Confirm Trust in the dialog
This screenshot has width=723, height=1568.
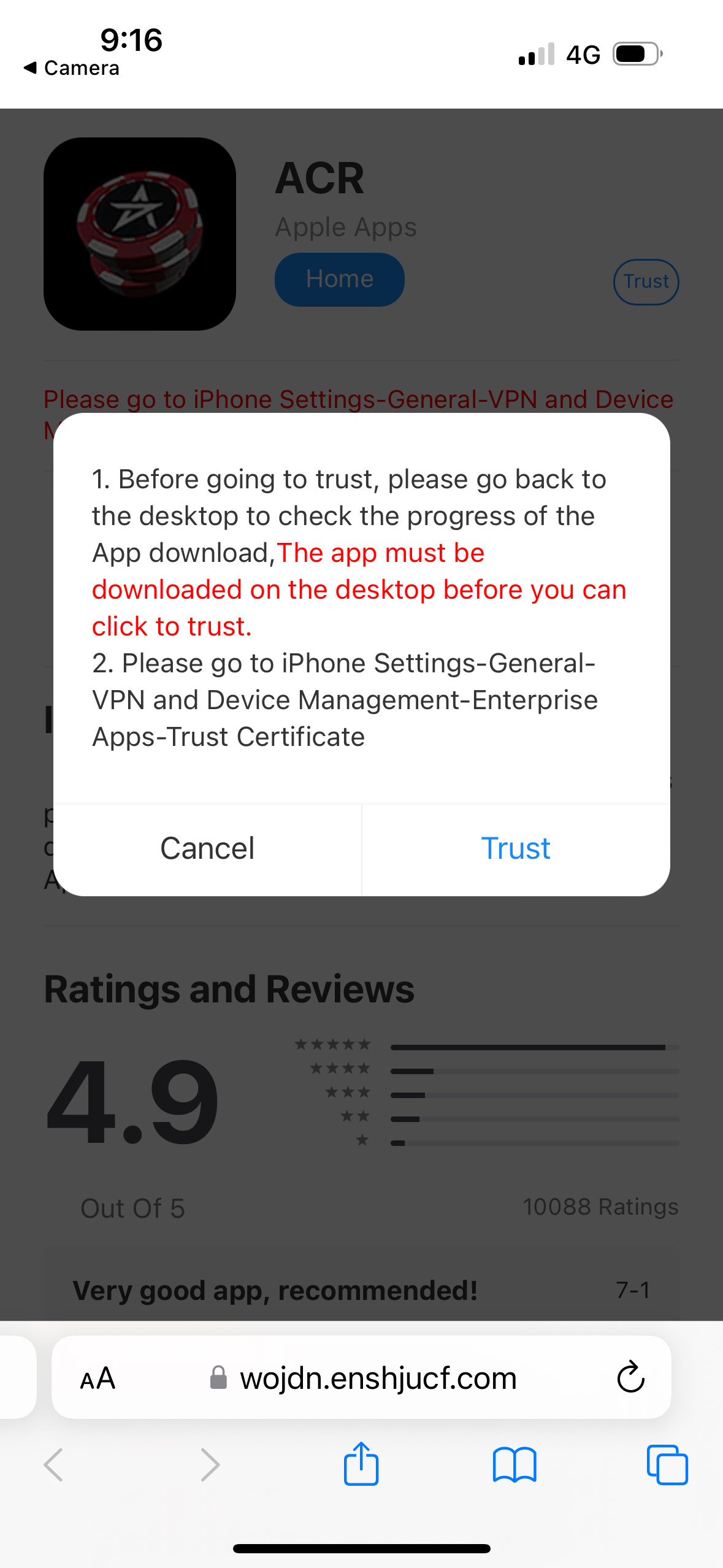[516, 849]
